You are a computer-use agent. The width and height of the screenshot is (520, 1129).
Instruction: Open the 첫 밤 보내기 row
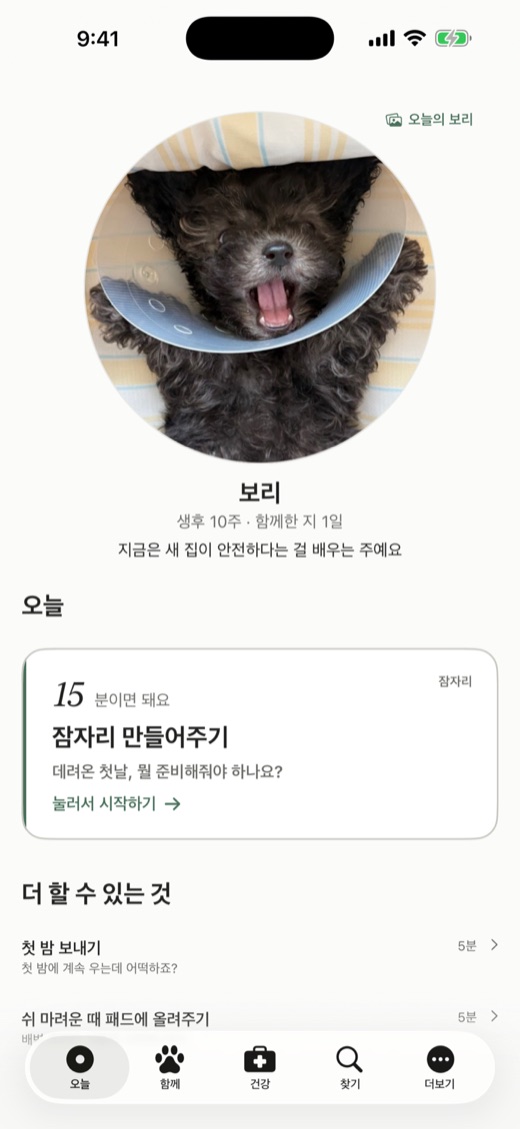(x=260, y=955)
